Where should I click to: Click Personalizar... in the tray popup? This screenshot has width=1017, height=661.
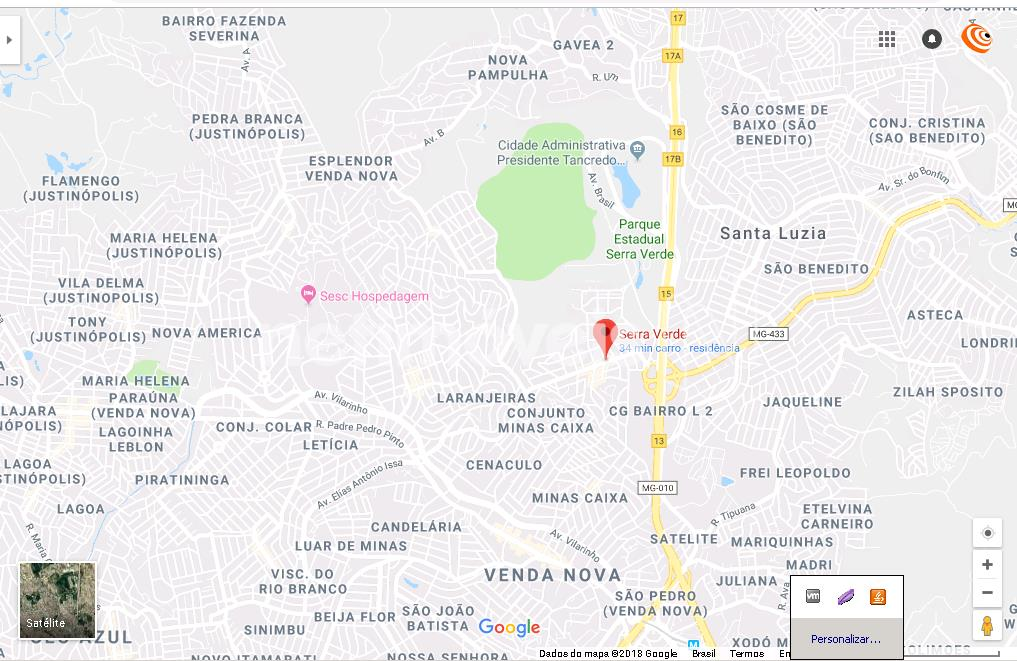click(x=845, y=639)
